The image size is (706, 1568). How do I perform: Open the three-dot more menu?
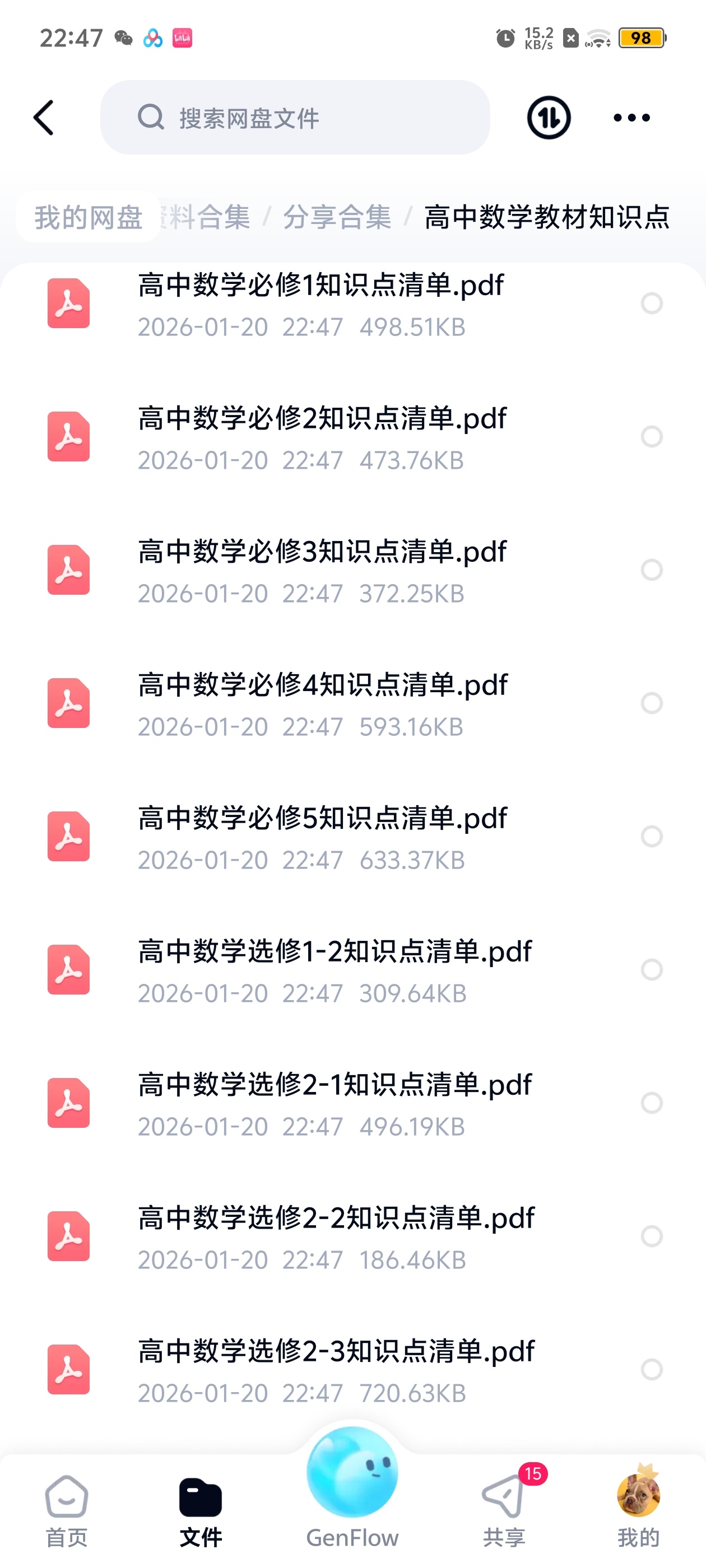coord(631,118)
